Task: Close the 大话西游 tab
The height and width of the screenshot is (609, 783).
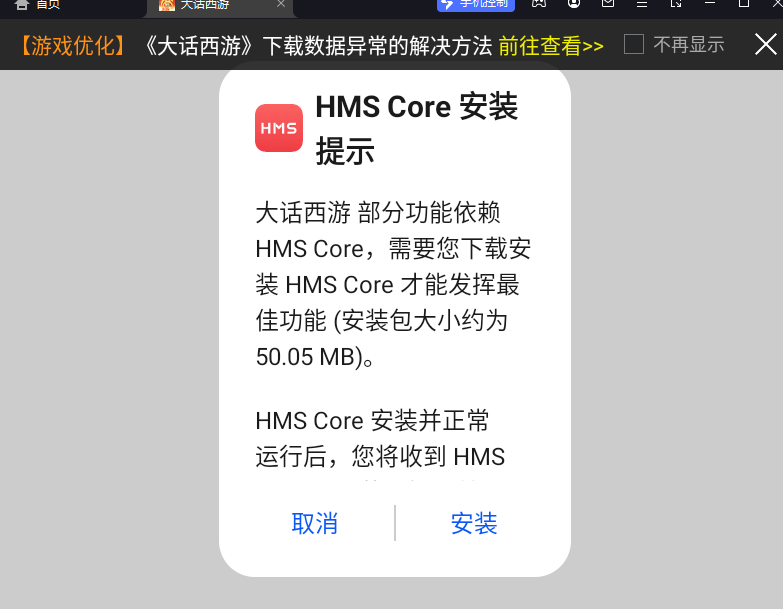Action: tap(281, 5)
